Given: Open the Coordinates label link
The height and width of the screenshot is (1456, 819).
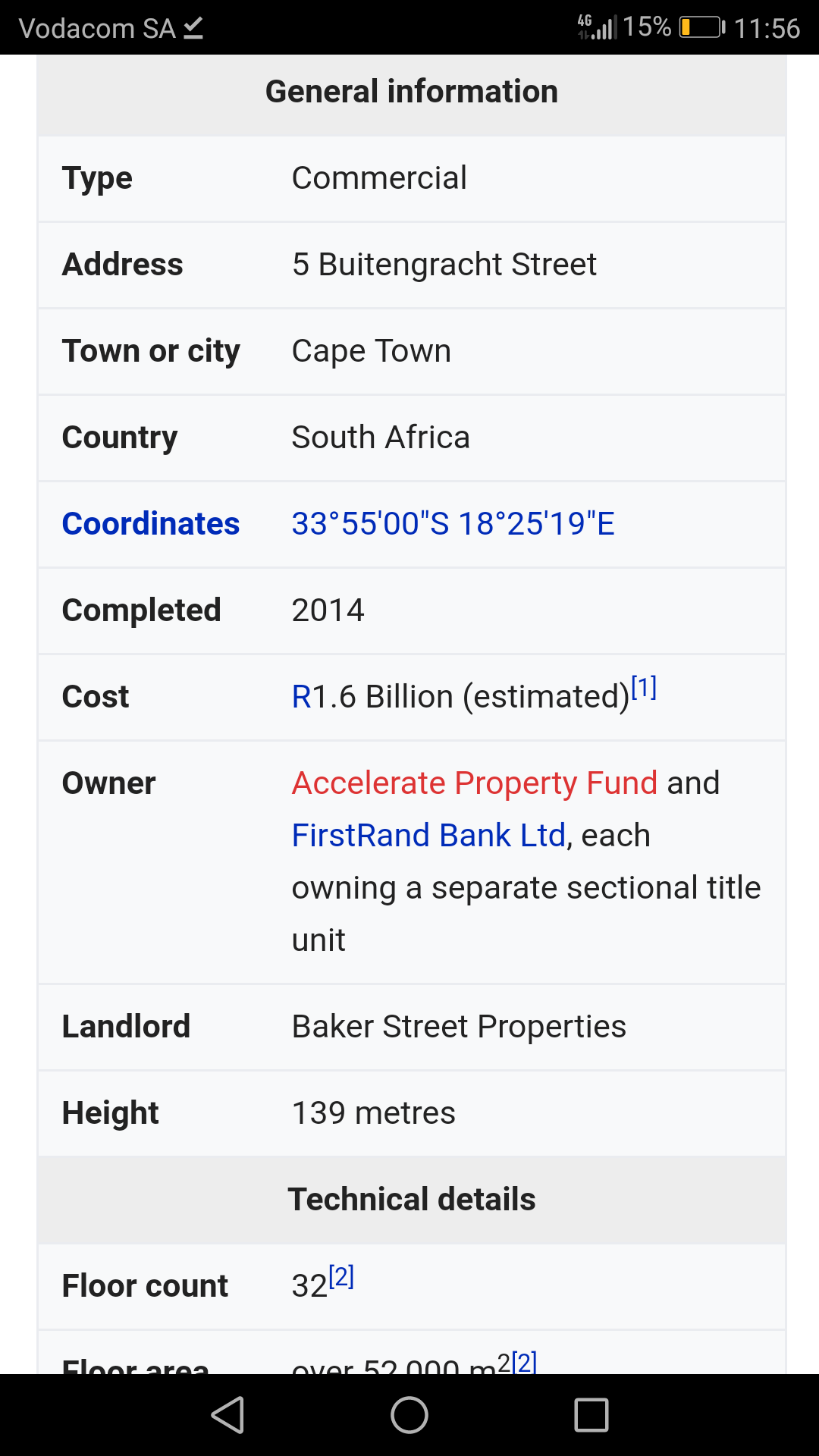Looking at the screenshot, I should coord(151,524).
